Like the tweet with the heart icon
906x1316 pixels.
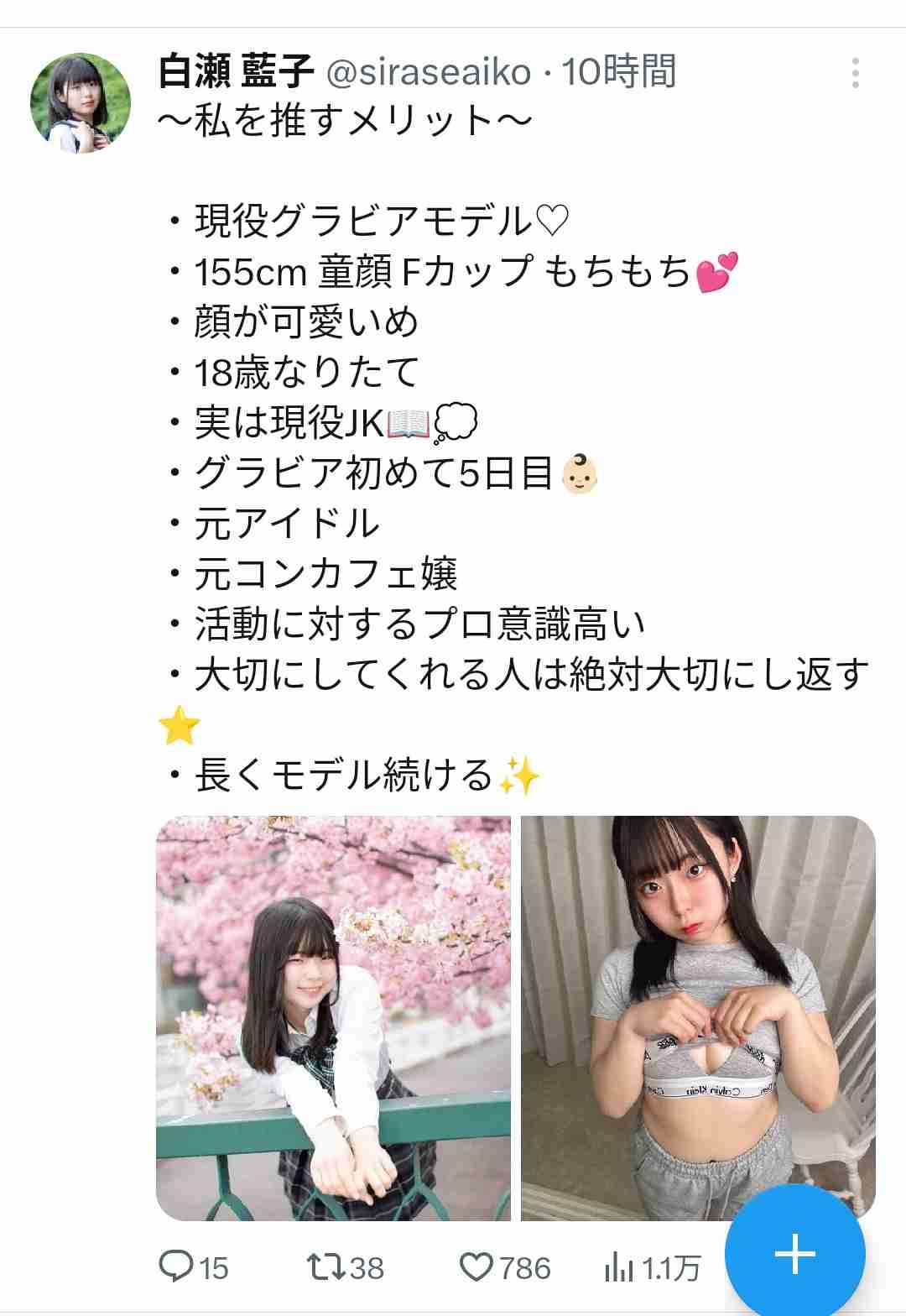[x=476, y=1266]
